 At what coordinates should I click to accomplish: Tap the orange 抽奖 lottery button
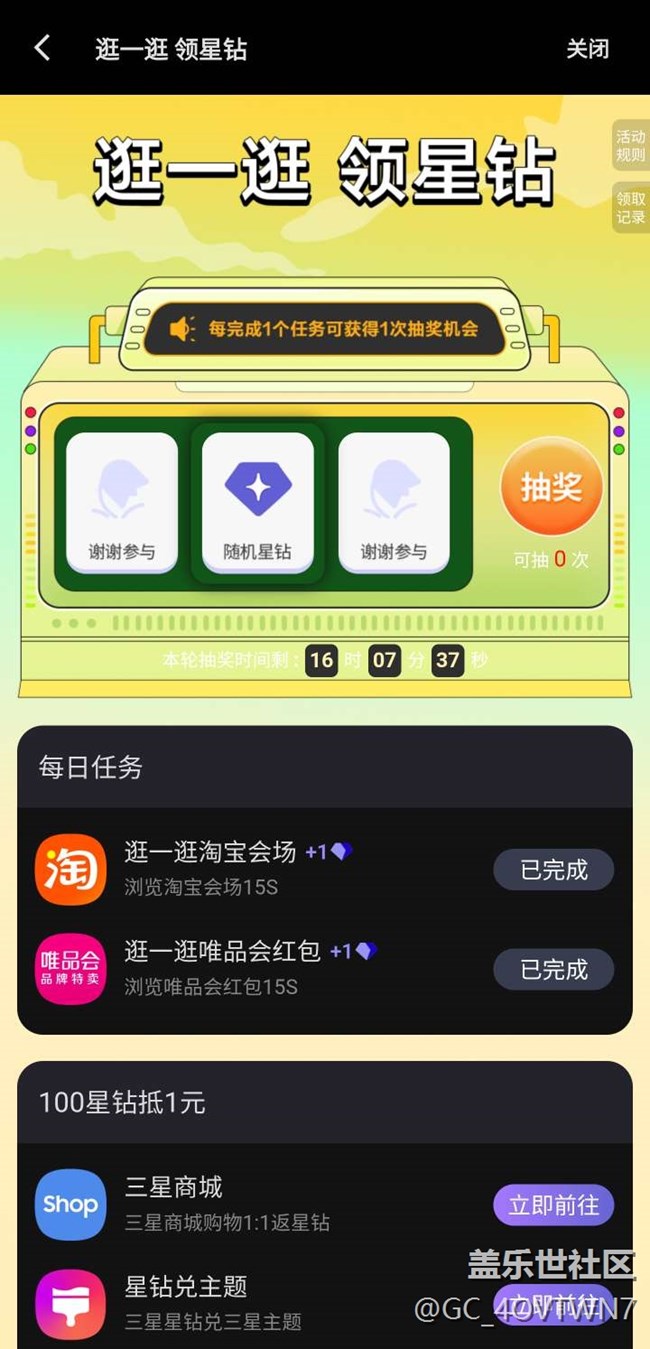pyautogui.click(x=551, y=487)
